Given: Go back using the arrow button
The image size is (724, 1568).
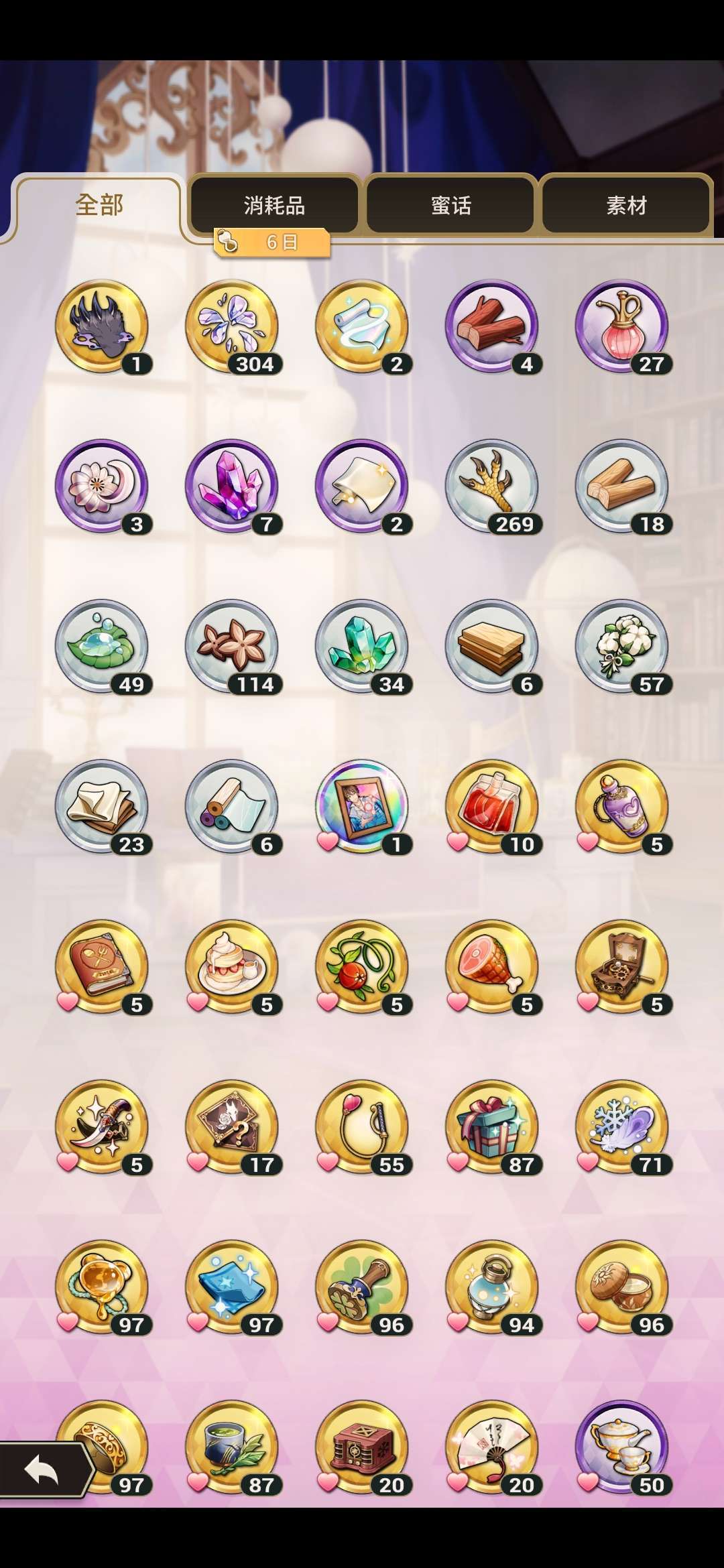Looking at the screenshot, I should point(43,1471).
